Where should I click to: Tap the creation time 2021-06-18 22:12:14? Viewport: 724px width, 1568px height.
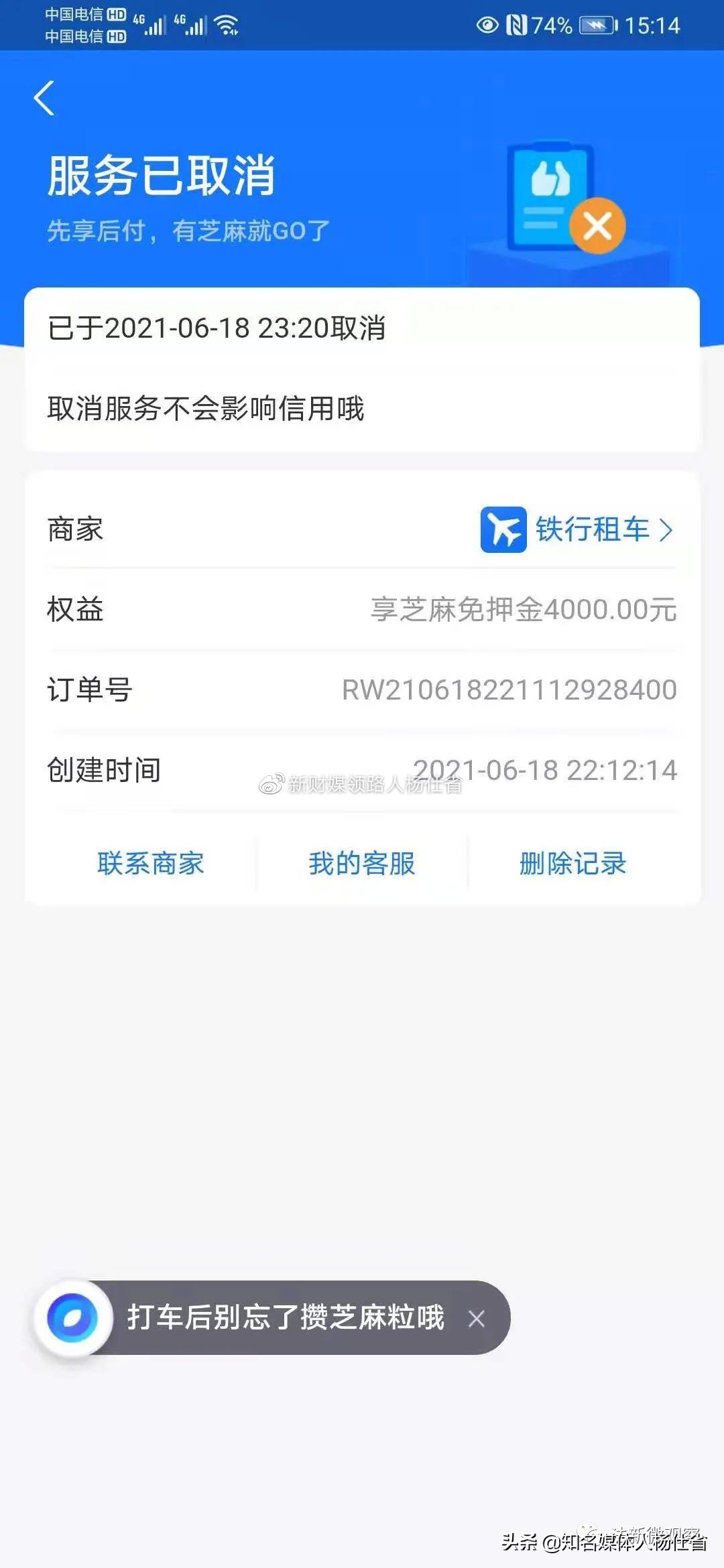click(x=546, y=771)
